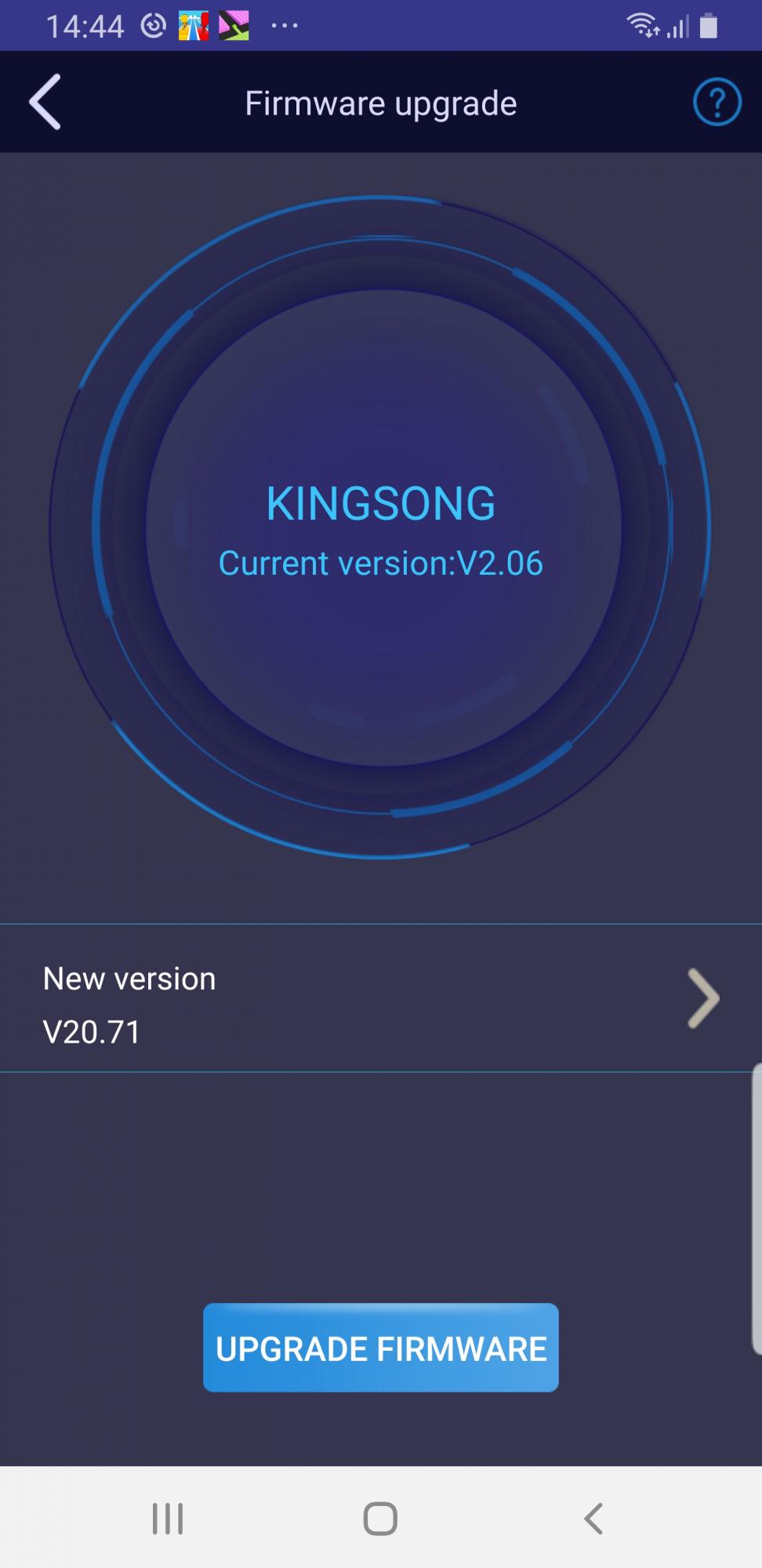Go to the phone home screen

pos(380,1519)
